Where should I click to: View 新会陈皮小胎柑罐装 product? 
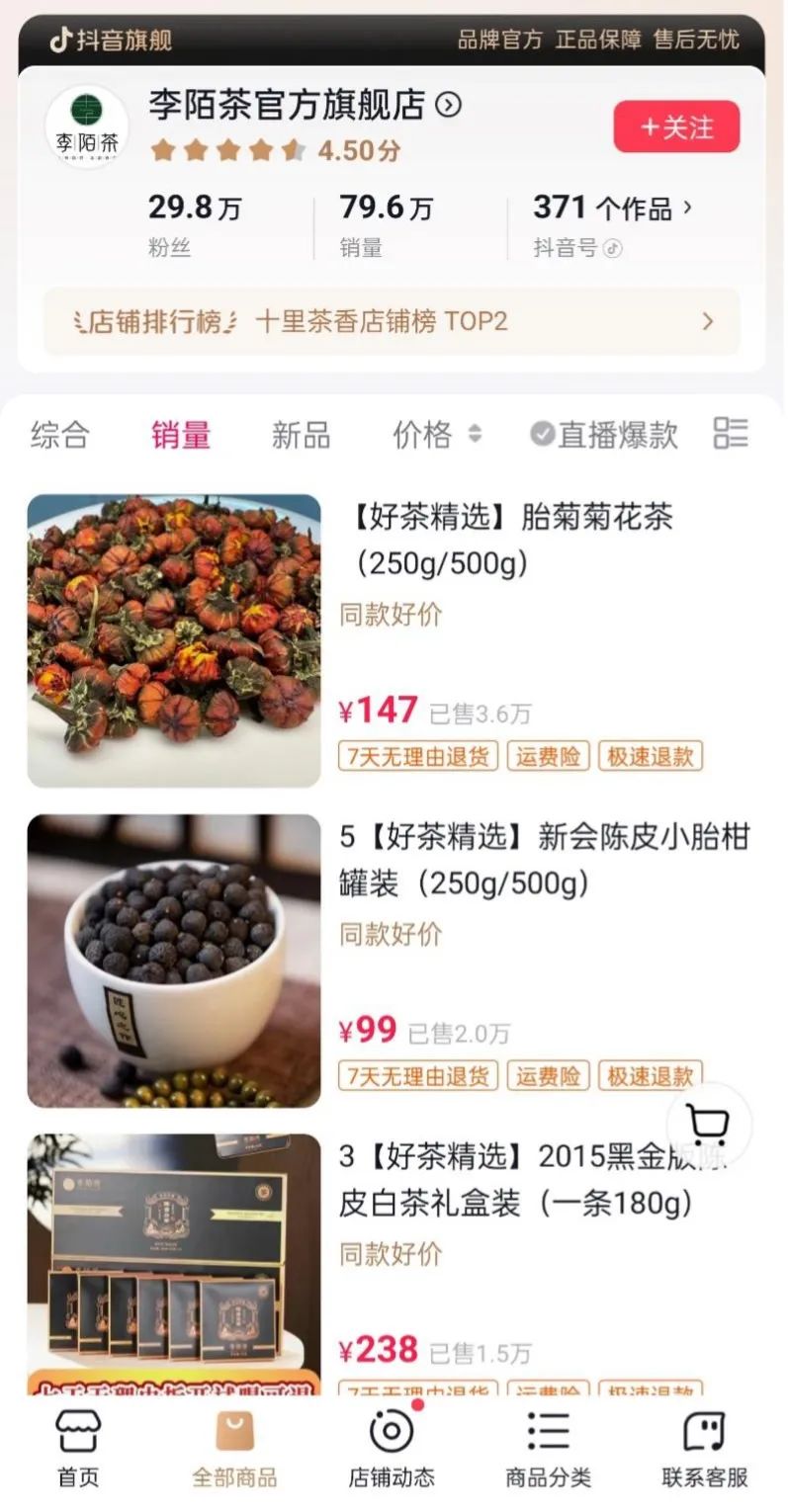pos(544,860)
